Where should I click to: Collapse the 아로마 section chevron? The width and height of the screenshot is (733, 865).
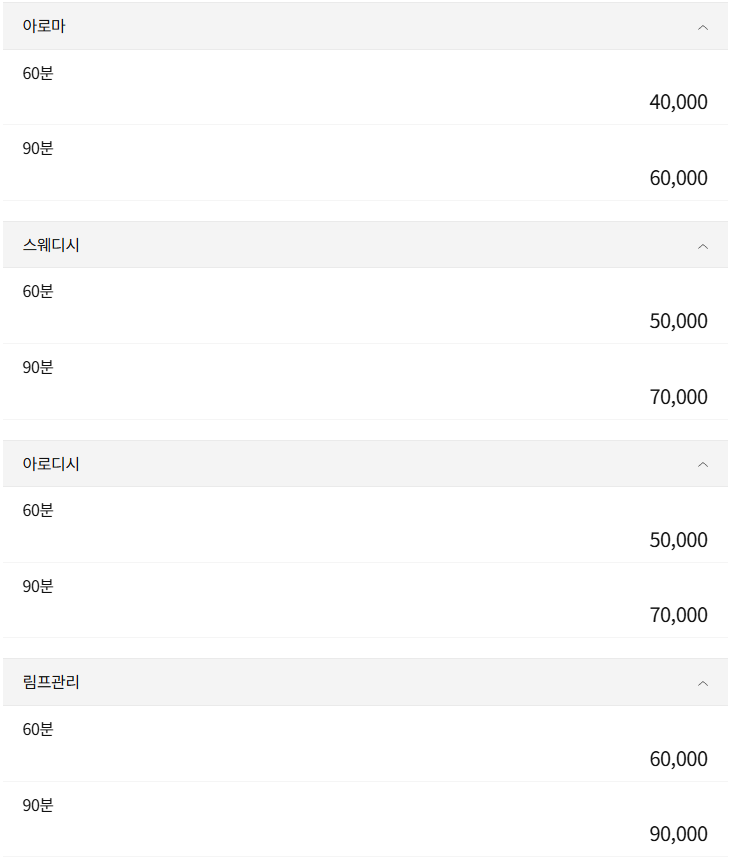click(x=703, y=26)
